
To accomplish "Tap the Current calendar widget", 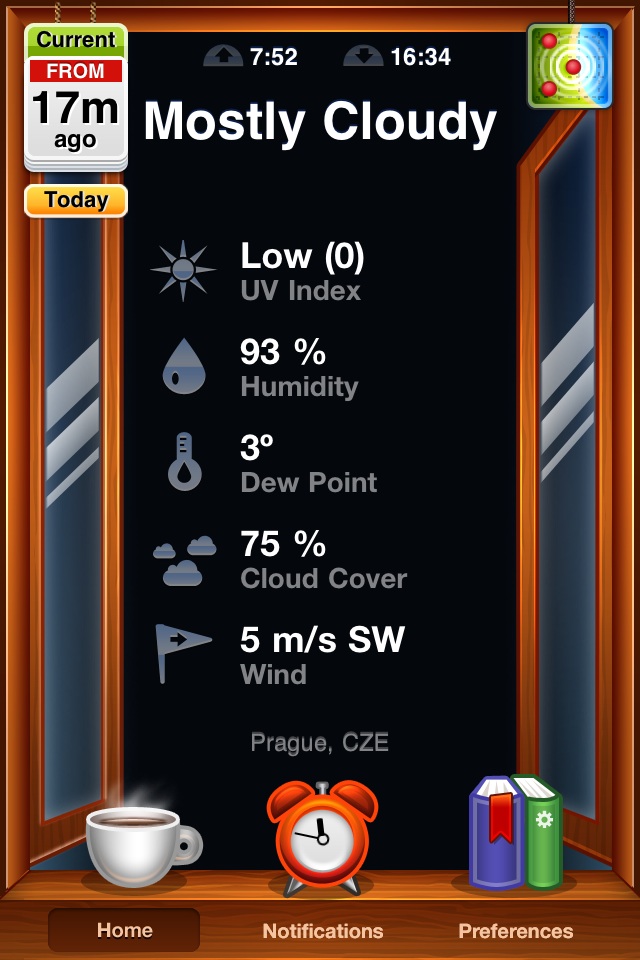I will 76,97.
